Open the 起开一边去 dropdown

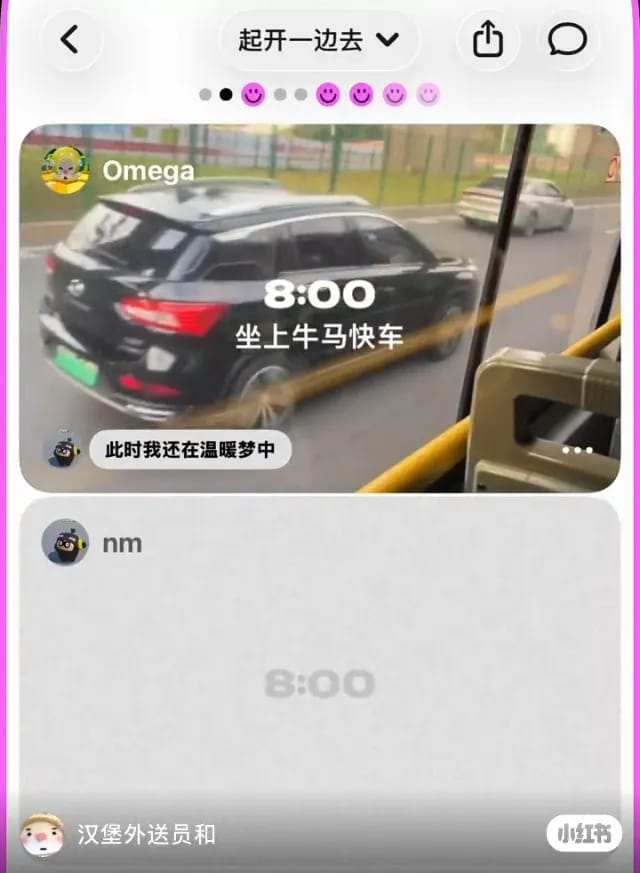point(318,40)
